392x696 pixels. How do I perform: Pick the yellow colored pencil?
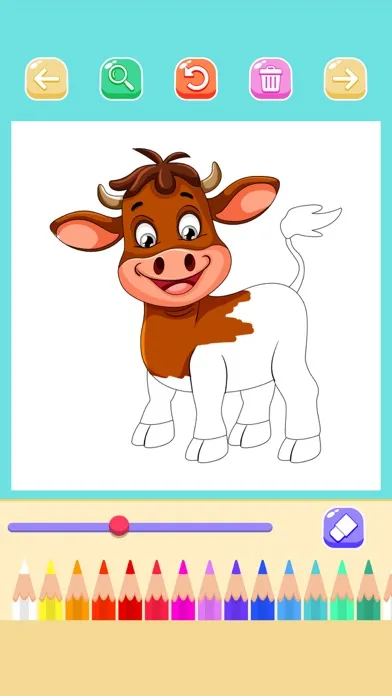51,590
